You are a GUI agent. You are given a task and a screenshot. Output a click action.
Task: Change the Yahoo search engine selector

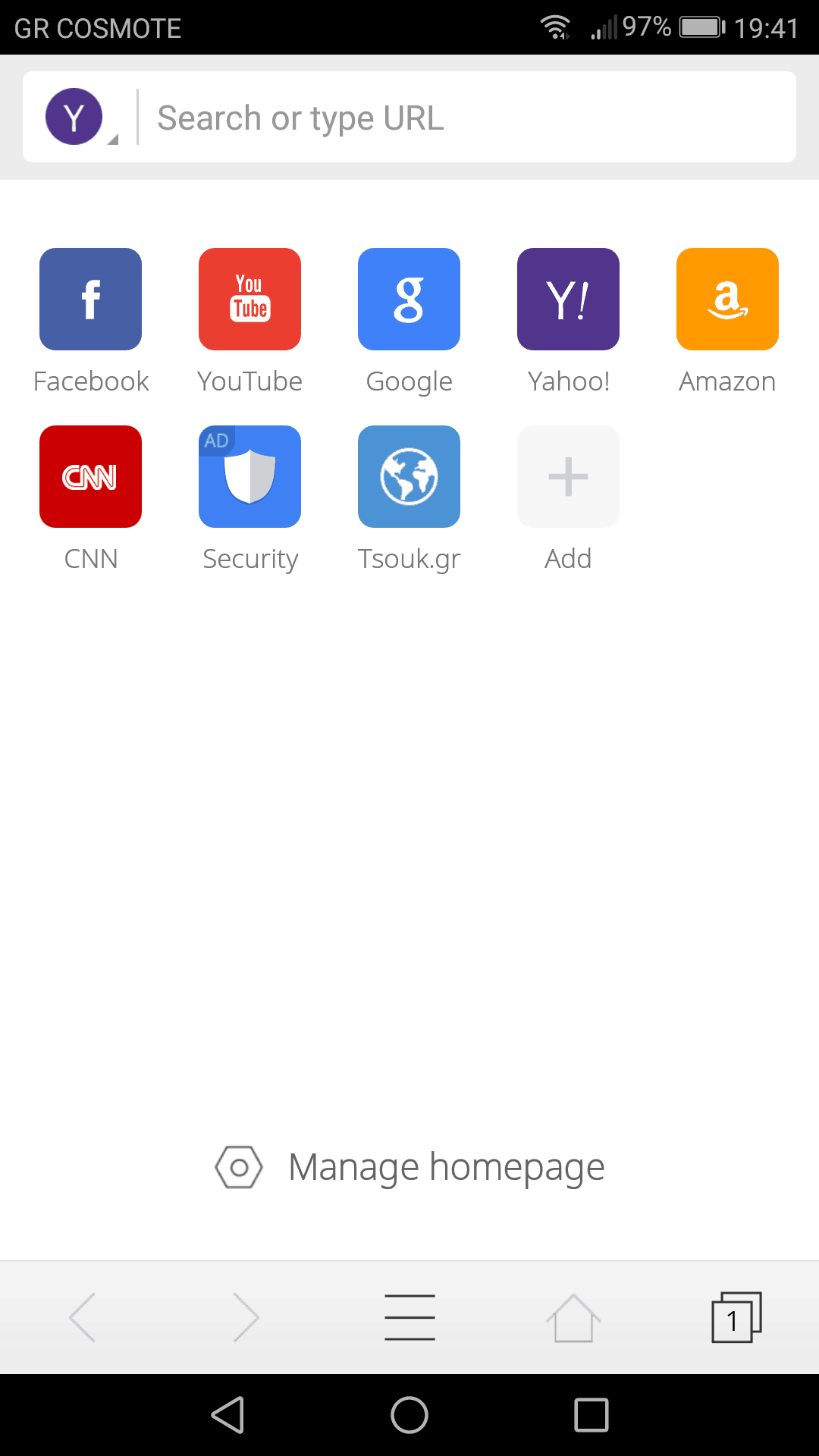click(x=78, y=118)
